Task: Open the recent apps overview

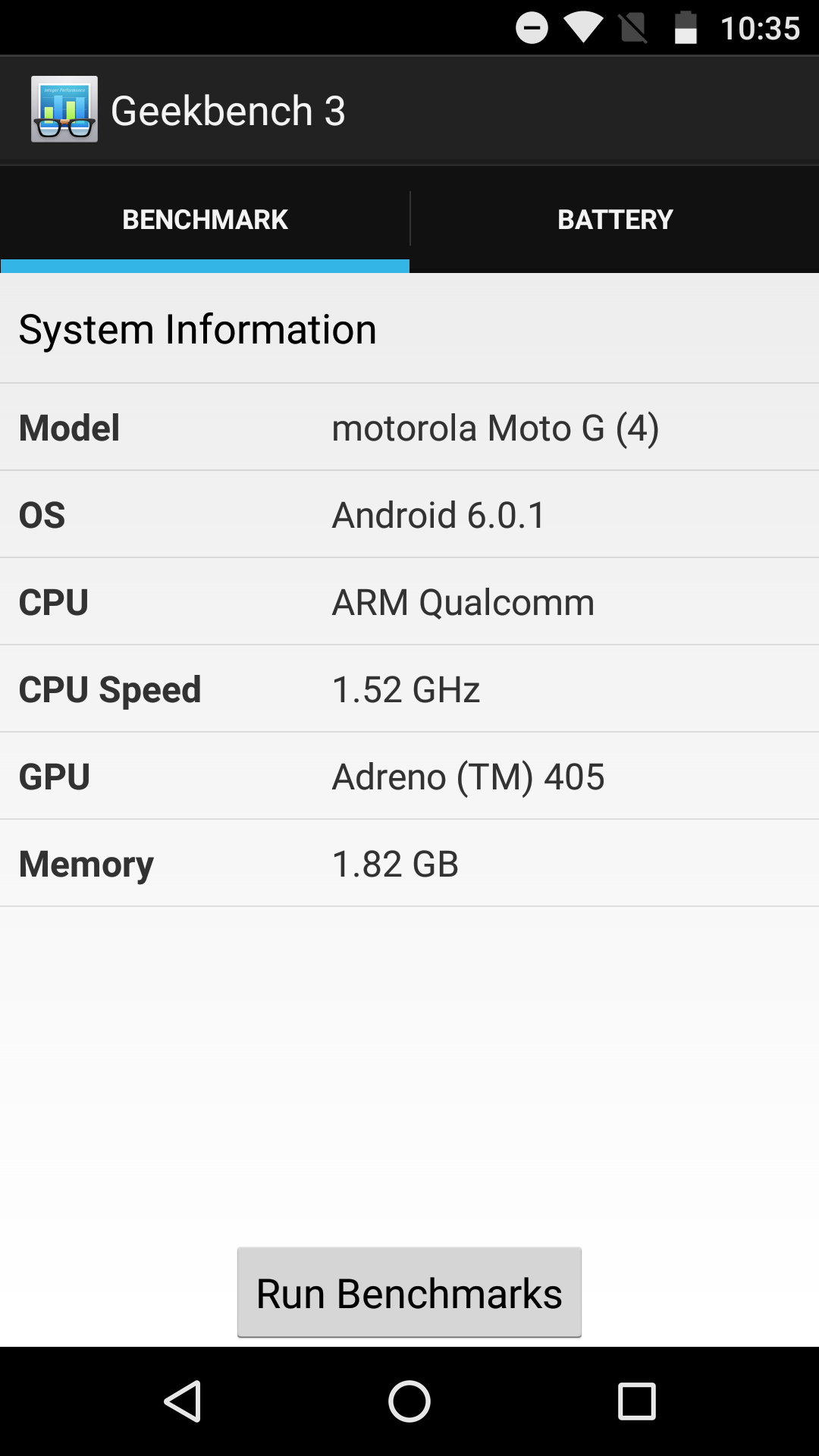Action: pos(636,1401)
